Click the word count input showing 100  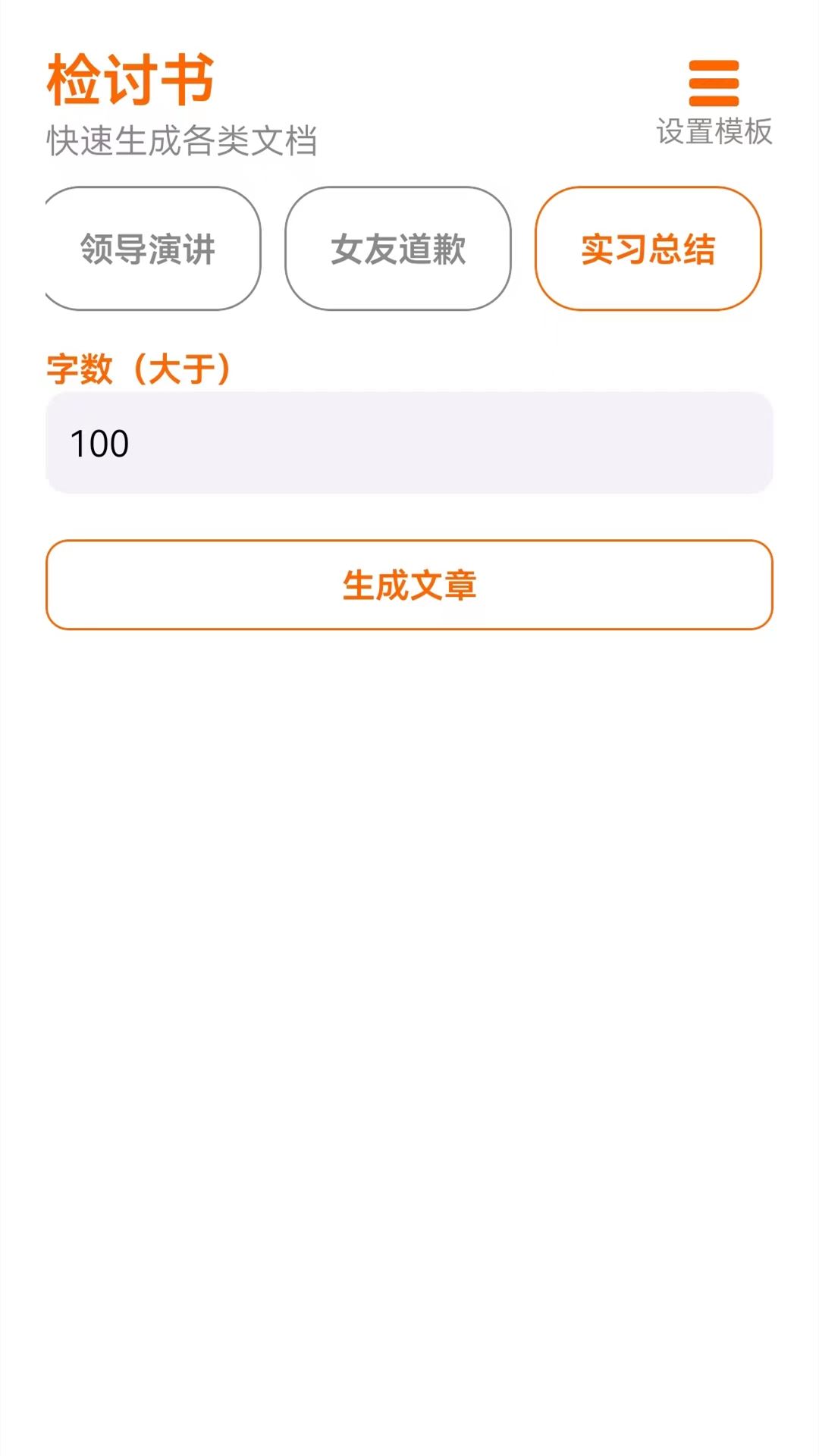tap(409, 444)
